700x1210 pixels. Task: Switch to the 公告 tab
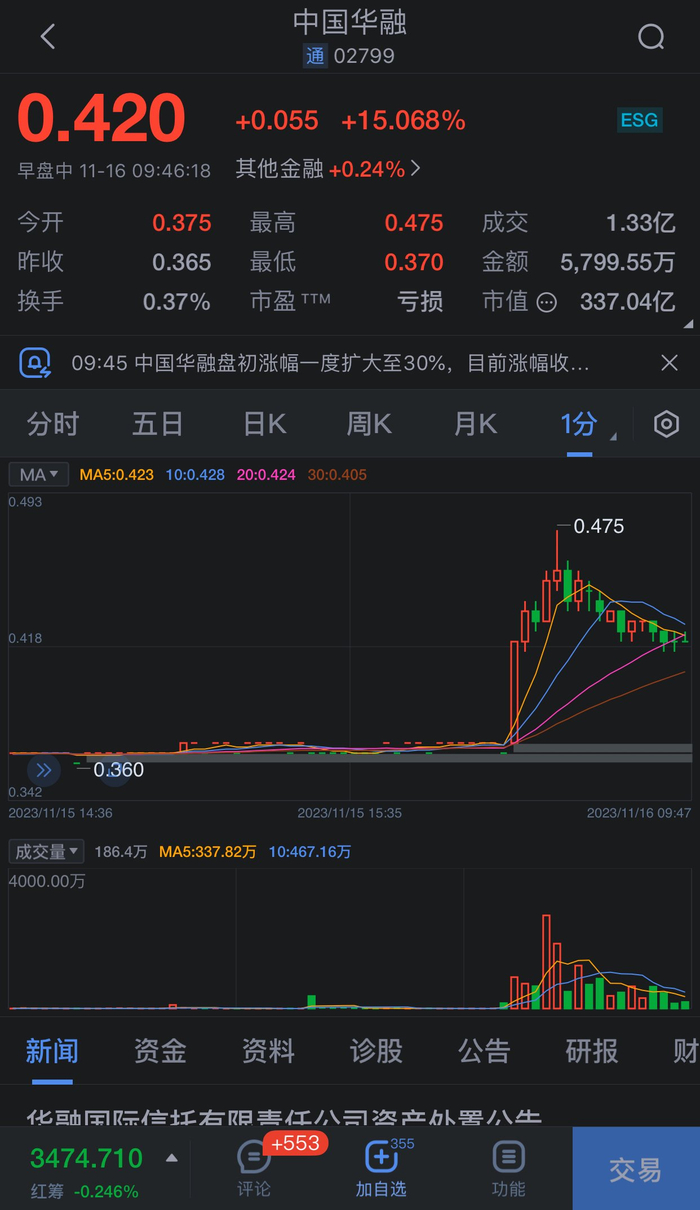tap(484, 1051)
